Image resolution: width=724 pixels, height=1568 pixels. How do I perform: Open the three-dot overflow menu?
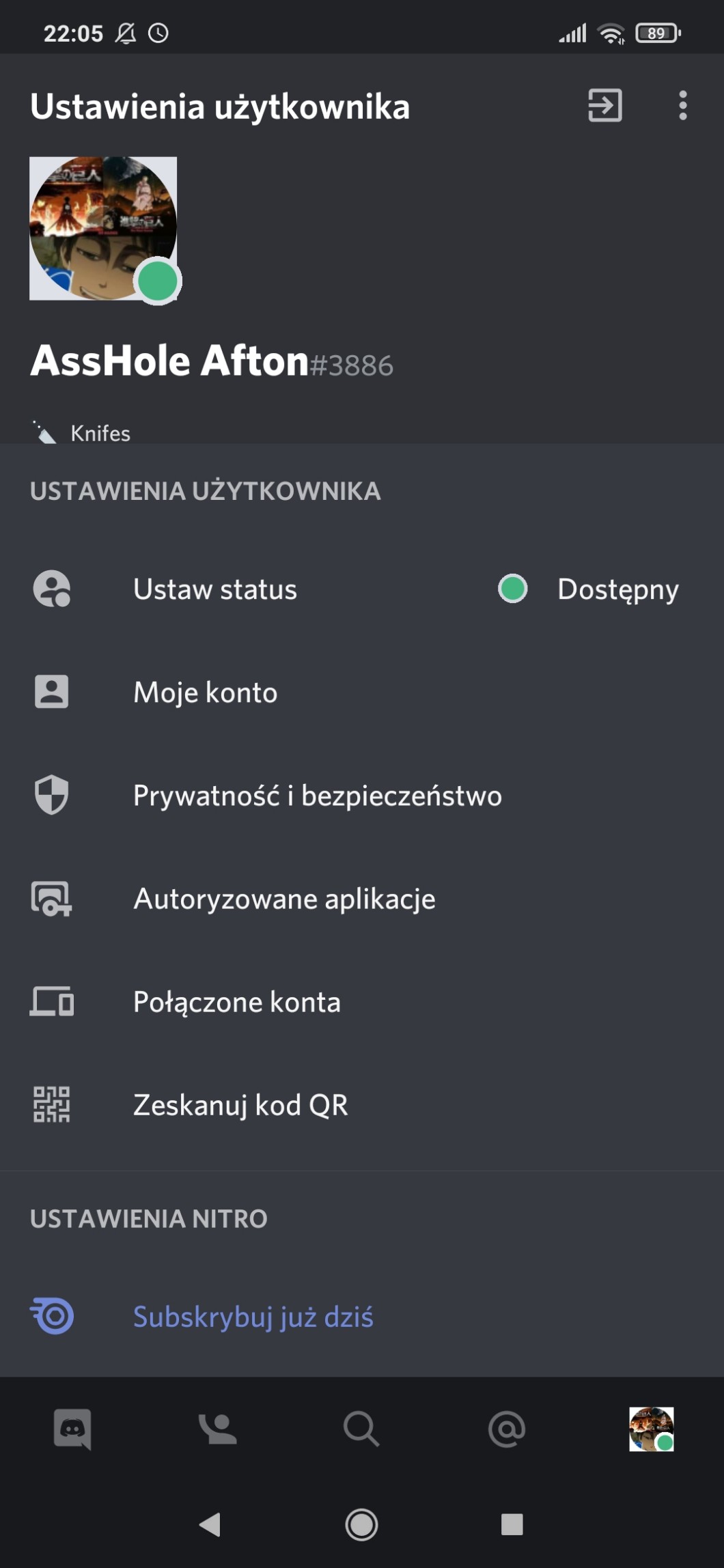click(x=682, y=106)
